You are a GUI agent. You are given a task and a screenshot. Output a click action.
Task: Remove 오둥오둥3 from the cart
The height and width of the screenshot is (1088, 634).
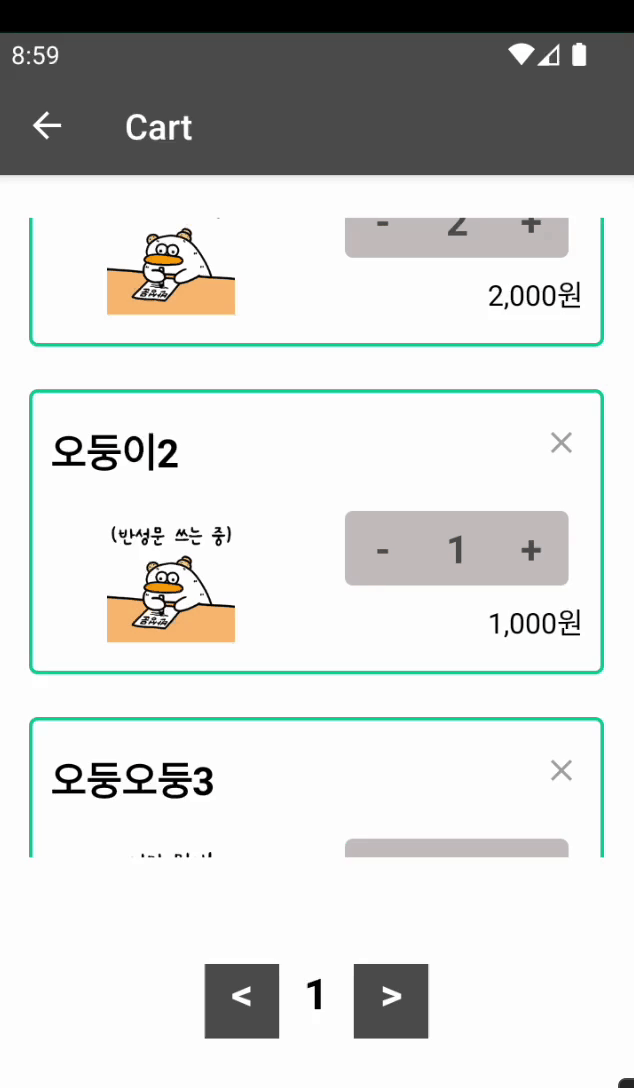point(561,770)
